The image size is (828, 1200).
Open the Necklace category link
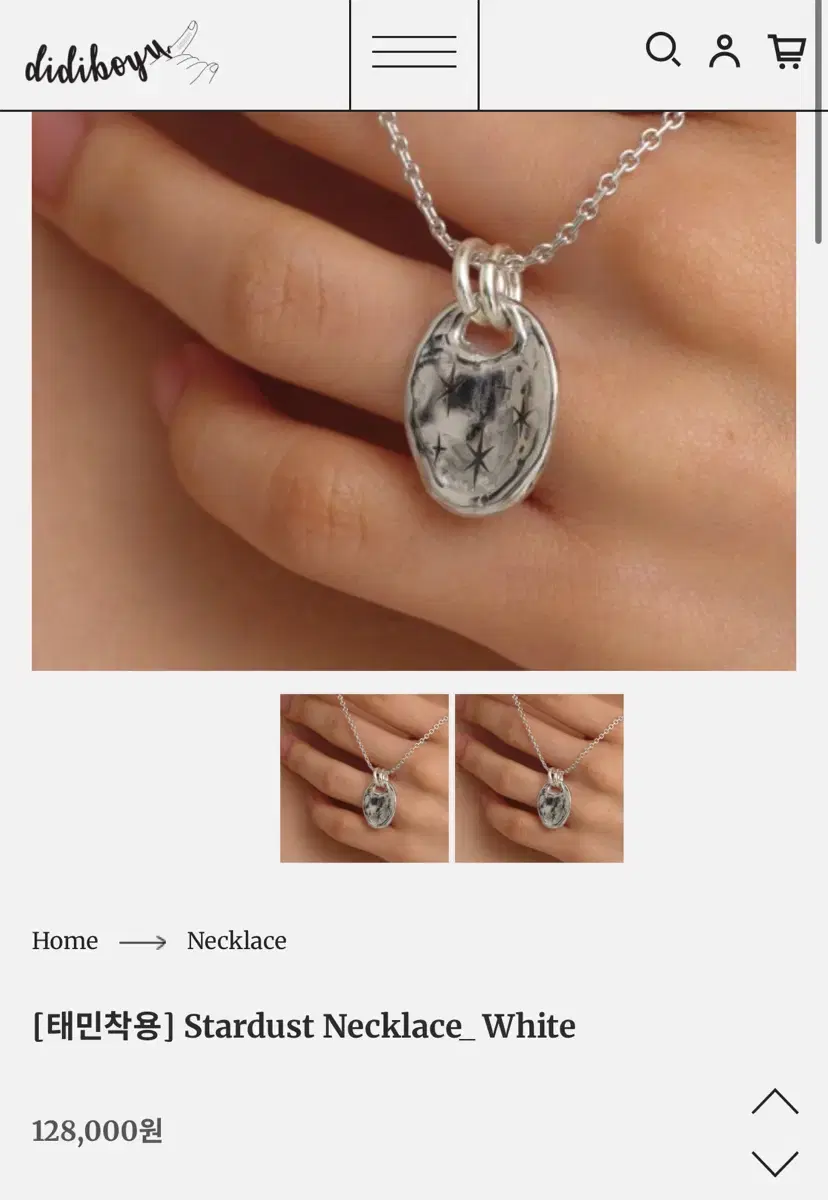[x=236, y=941]
